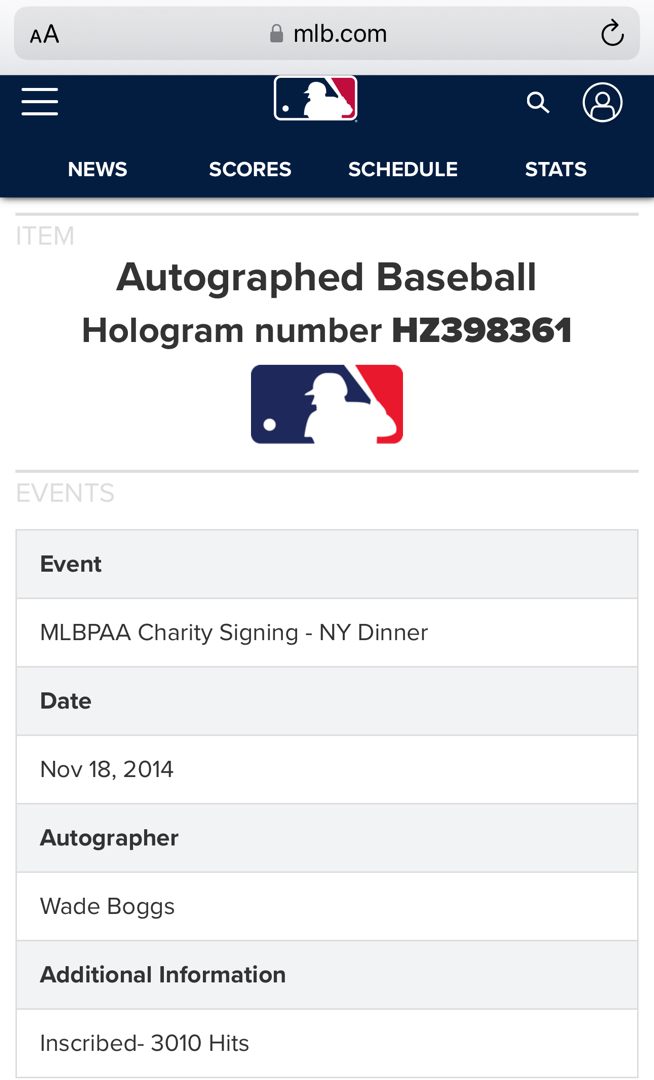Open the account profile icon

click(602, 102)
